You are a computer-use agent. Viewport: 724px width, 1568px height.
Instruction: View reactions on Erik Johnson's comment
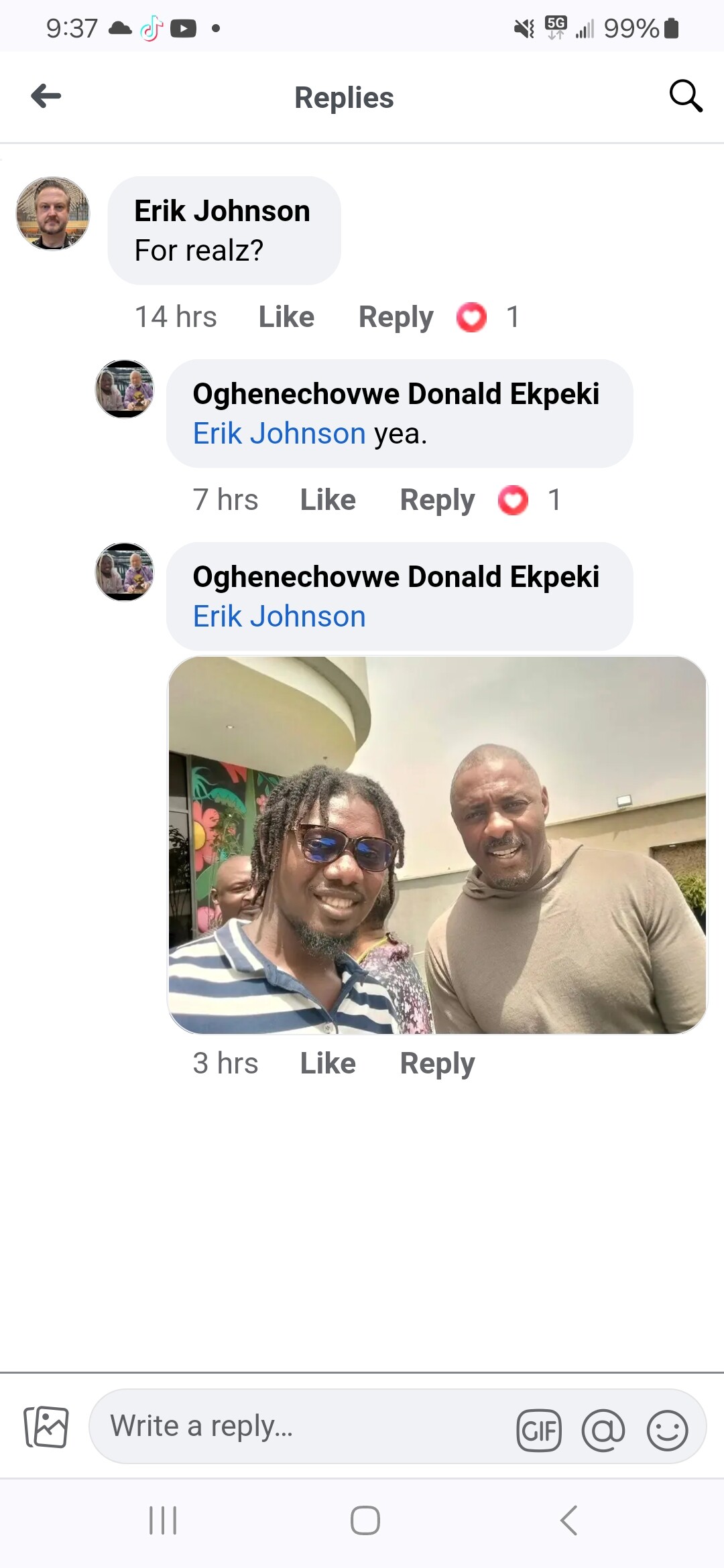(x=489, y=317)
